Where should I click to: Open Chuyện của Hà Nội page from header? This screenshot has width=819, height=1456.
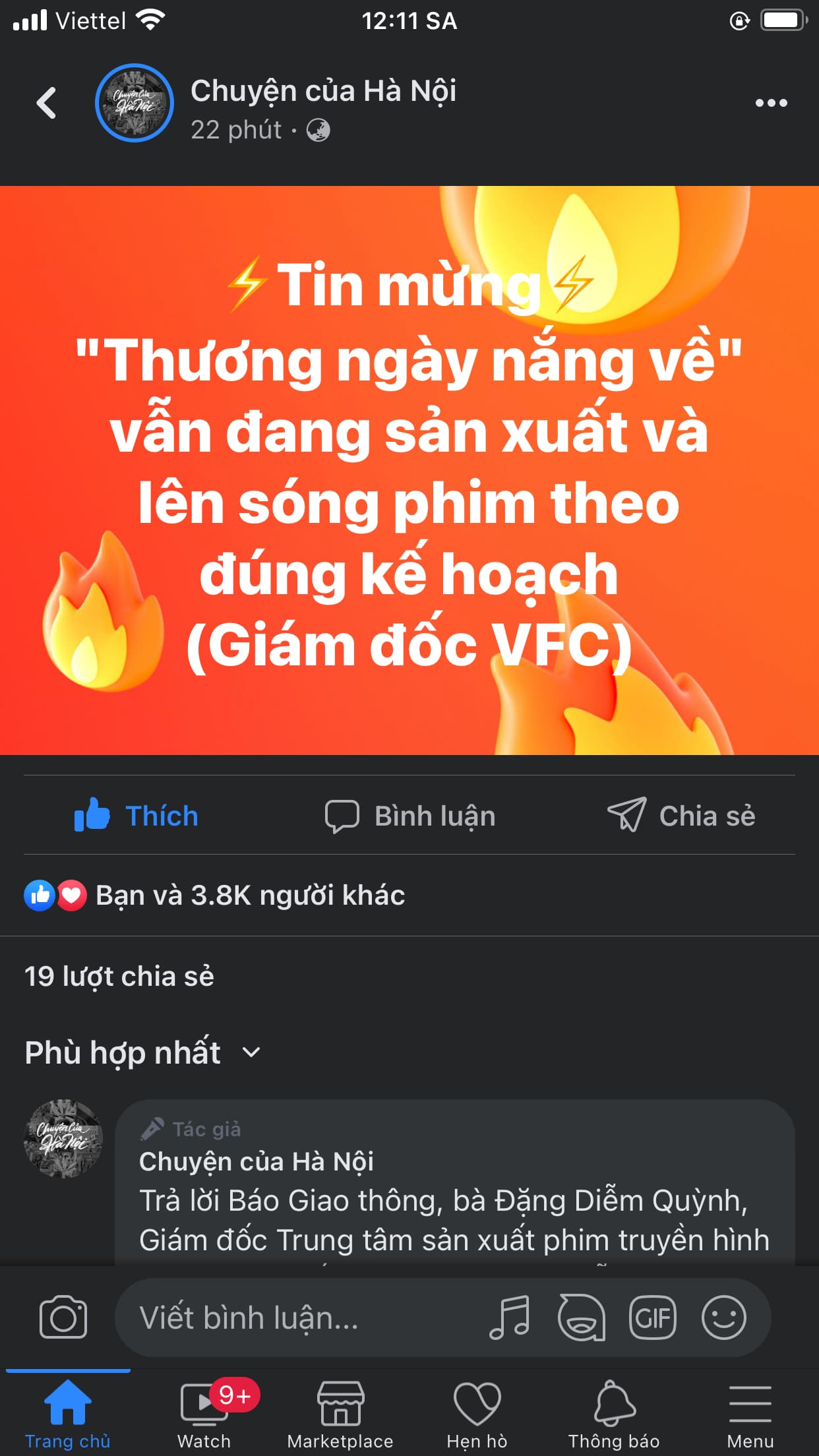coord(323,91)
